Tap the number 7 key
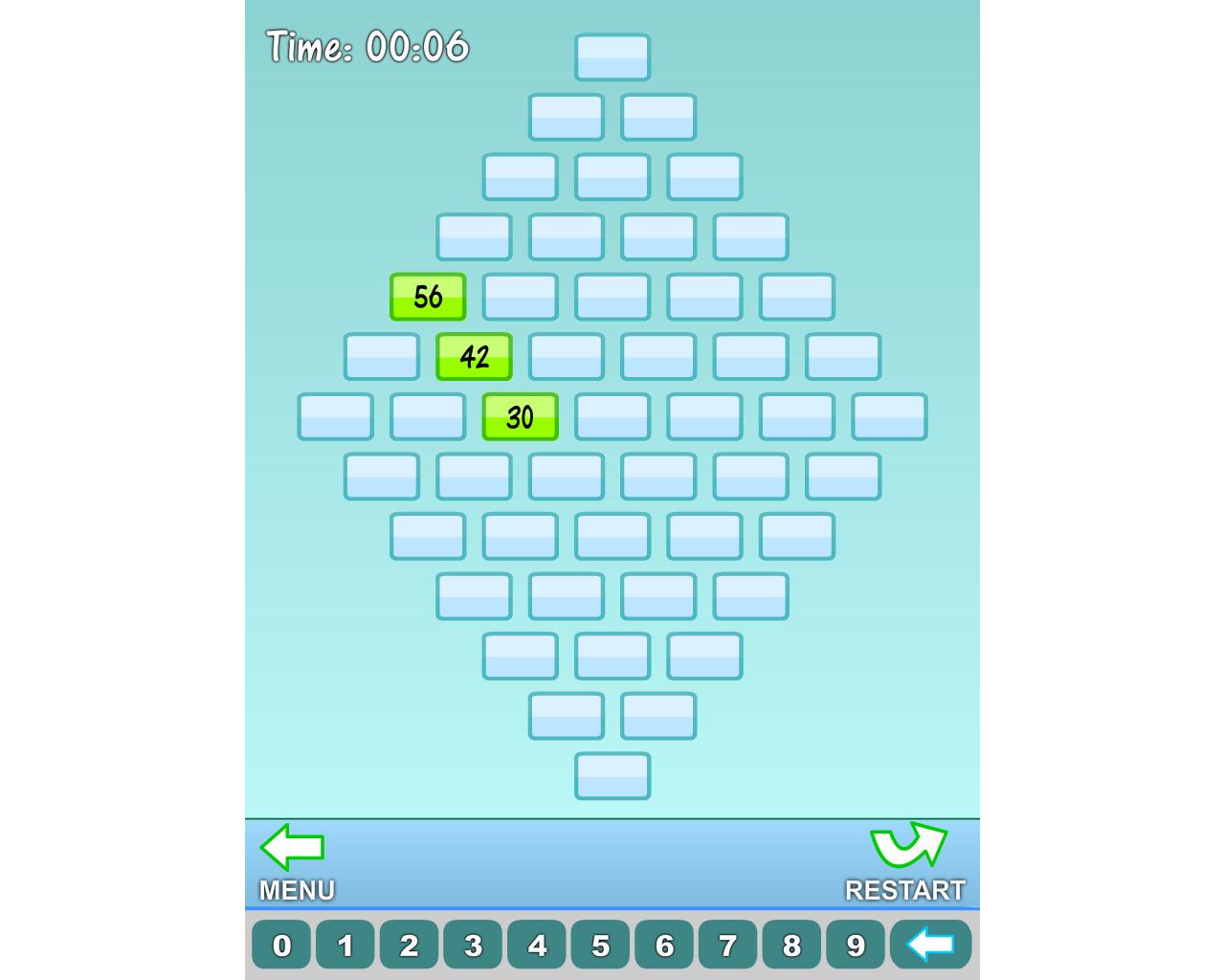Image resolution: width=1225 pixels, height=980 pixels. pyautogui.click(x=727, y=946)
